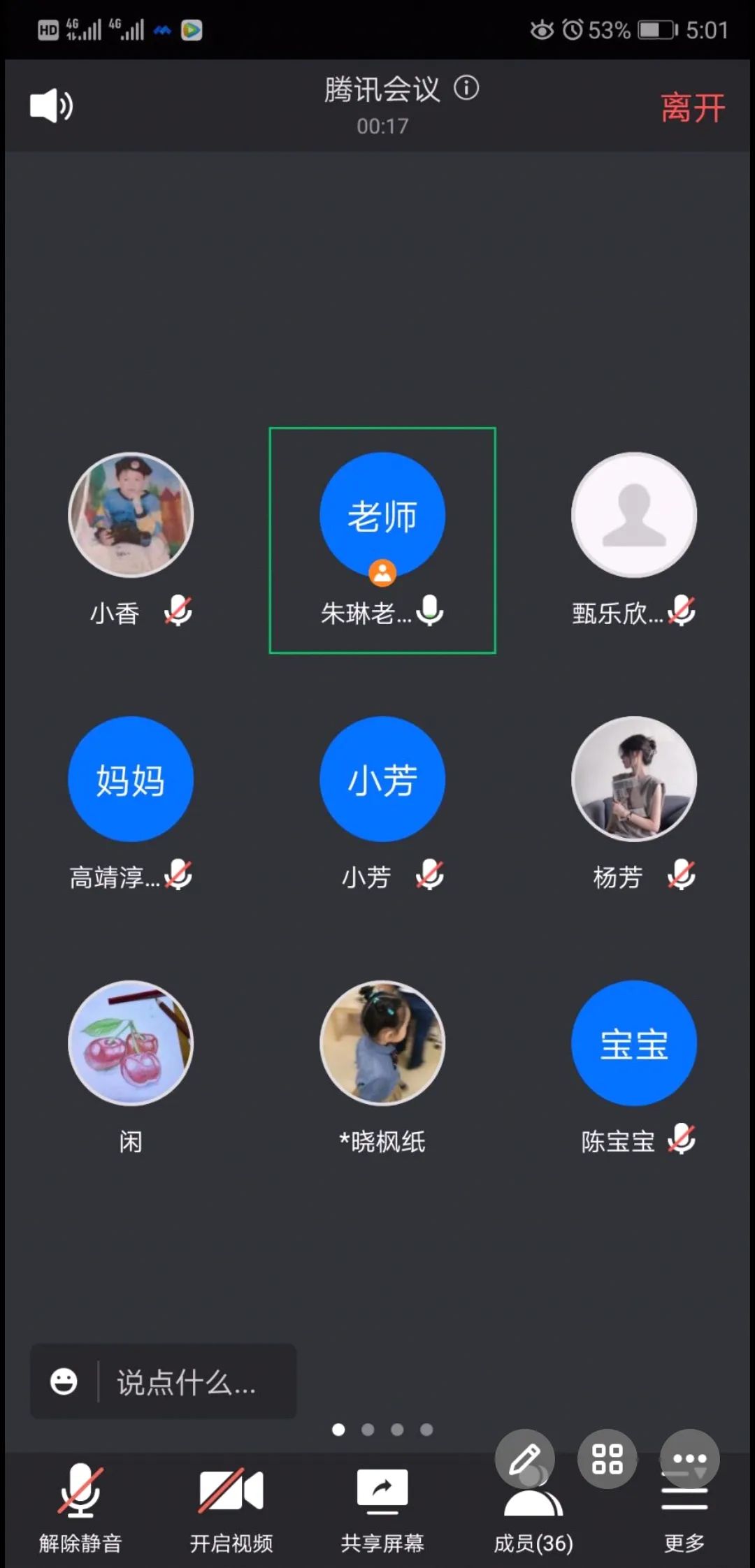755x1568 pixels.
Task: Select participant 小芳's tile
Action: (x=382, y=779)
